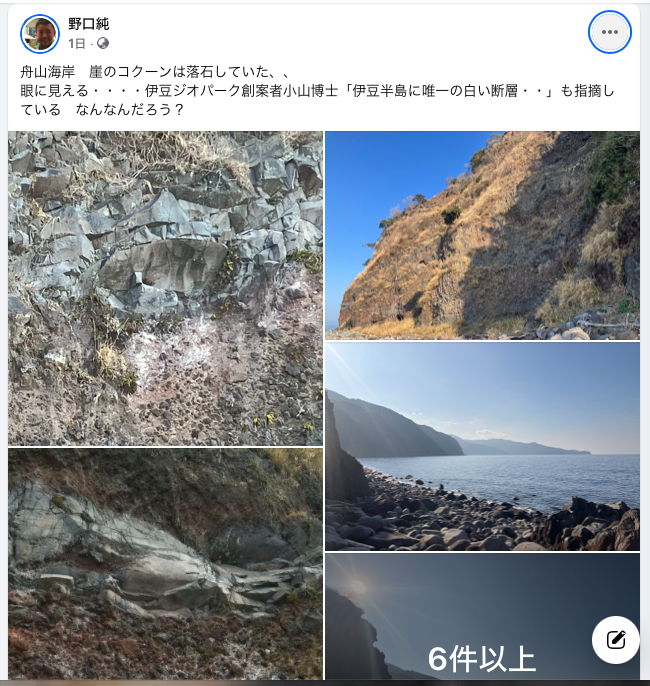
Task: View the golden grassy hillside photo
Action: (x=482, y=235)
